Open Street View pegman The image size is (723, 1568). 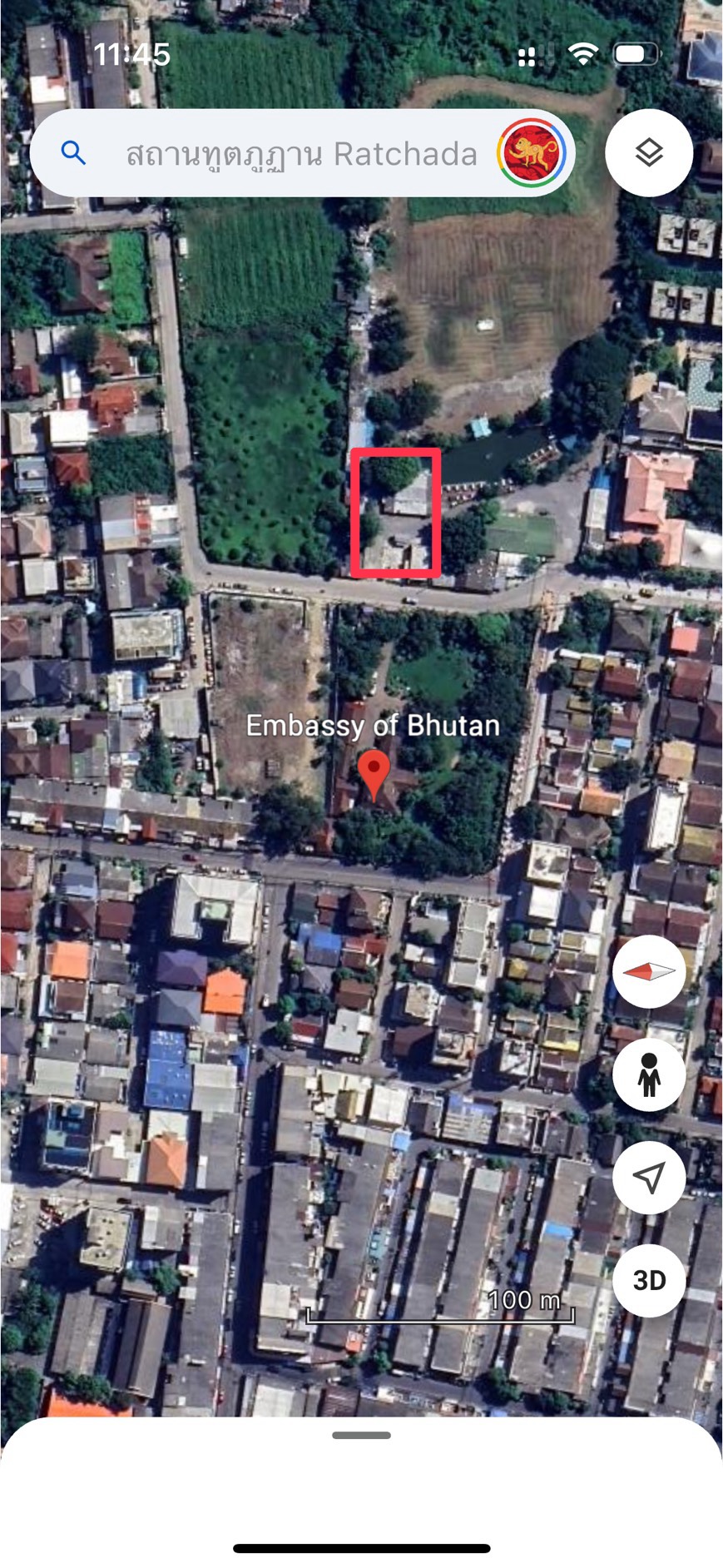point(649,1074)
